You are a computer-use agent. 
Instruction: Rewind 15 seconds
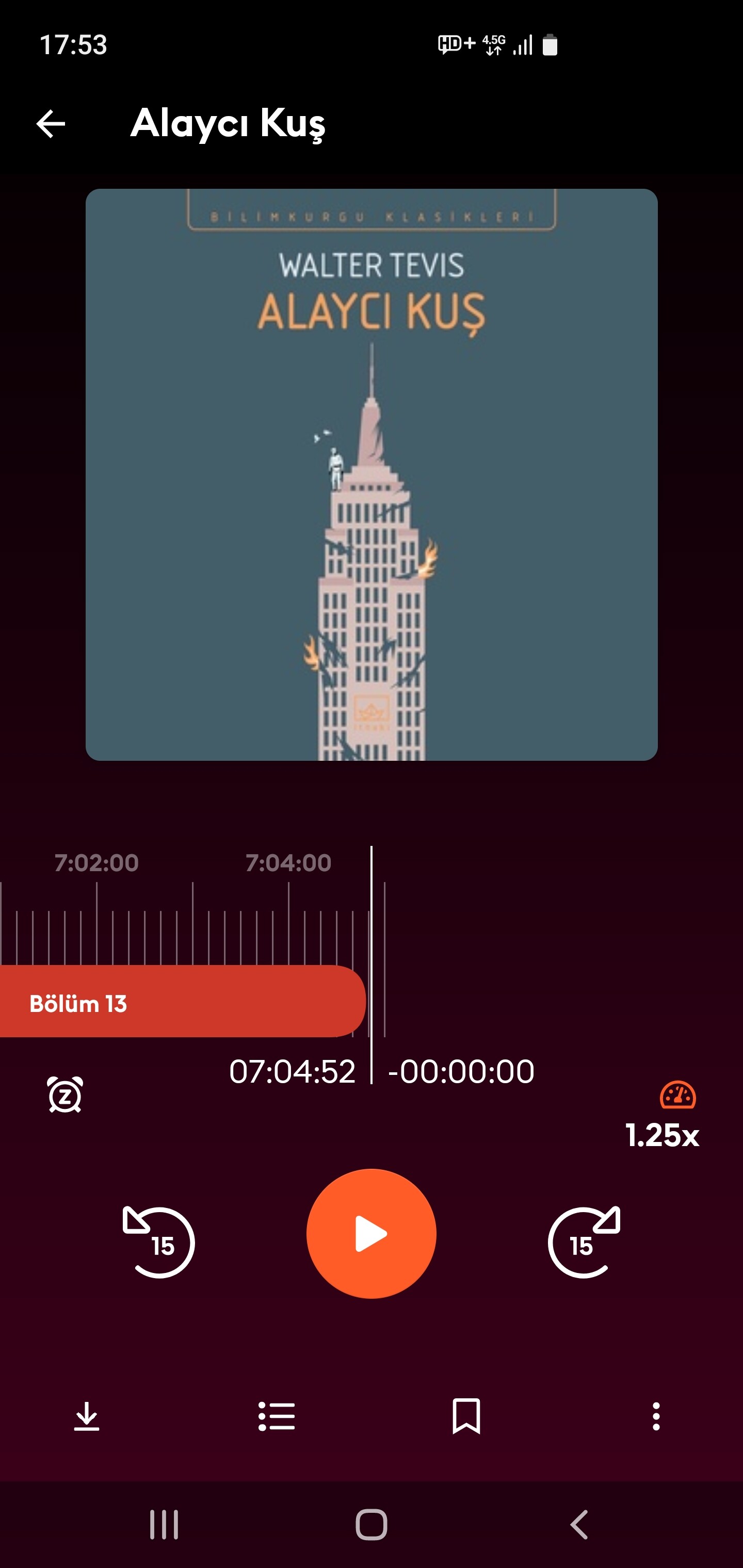(x=159, y=1243)
